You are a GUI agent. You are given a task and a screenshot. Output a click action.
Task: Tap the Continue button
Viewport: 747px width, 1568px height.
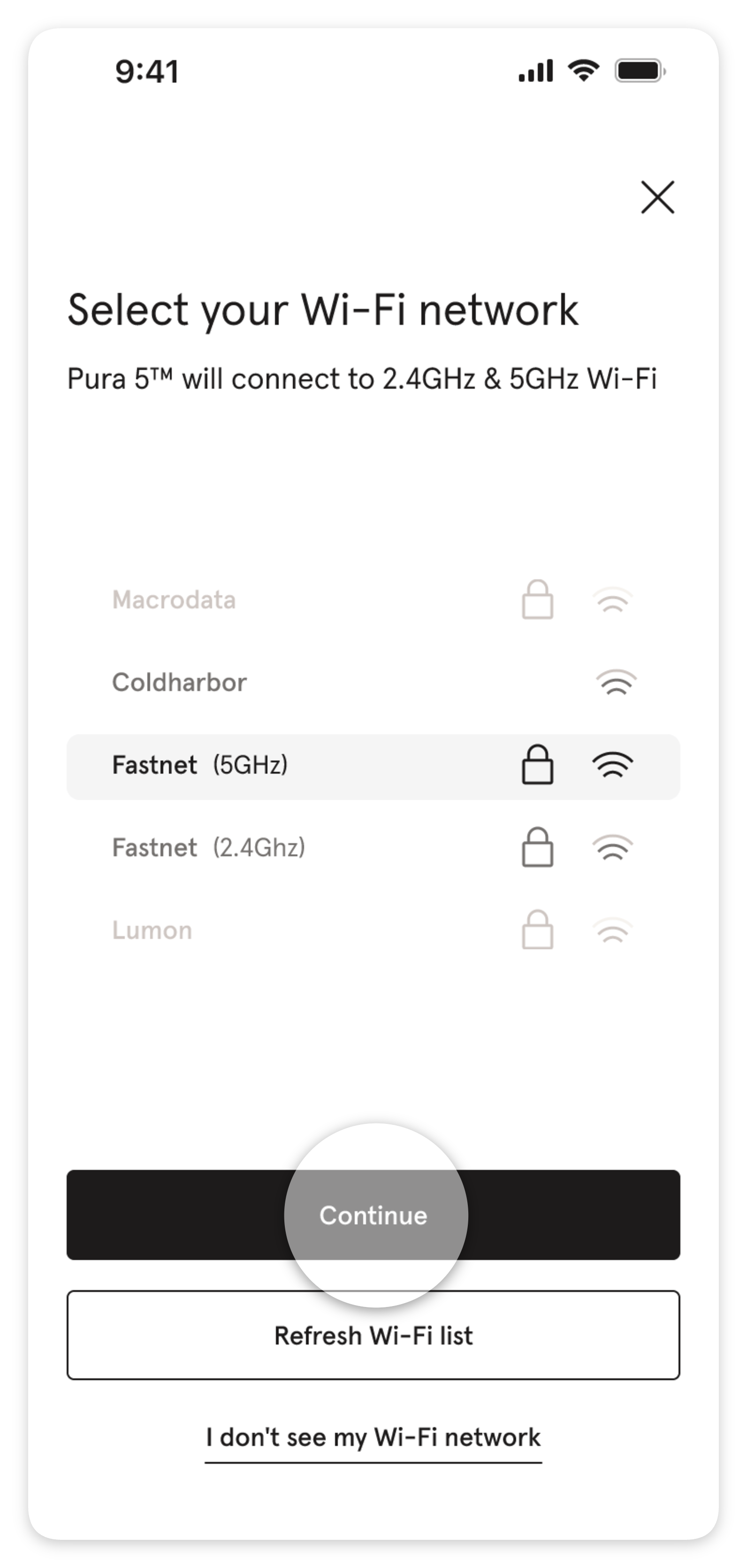[x=373, y=1214]
